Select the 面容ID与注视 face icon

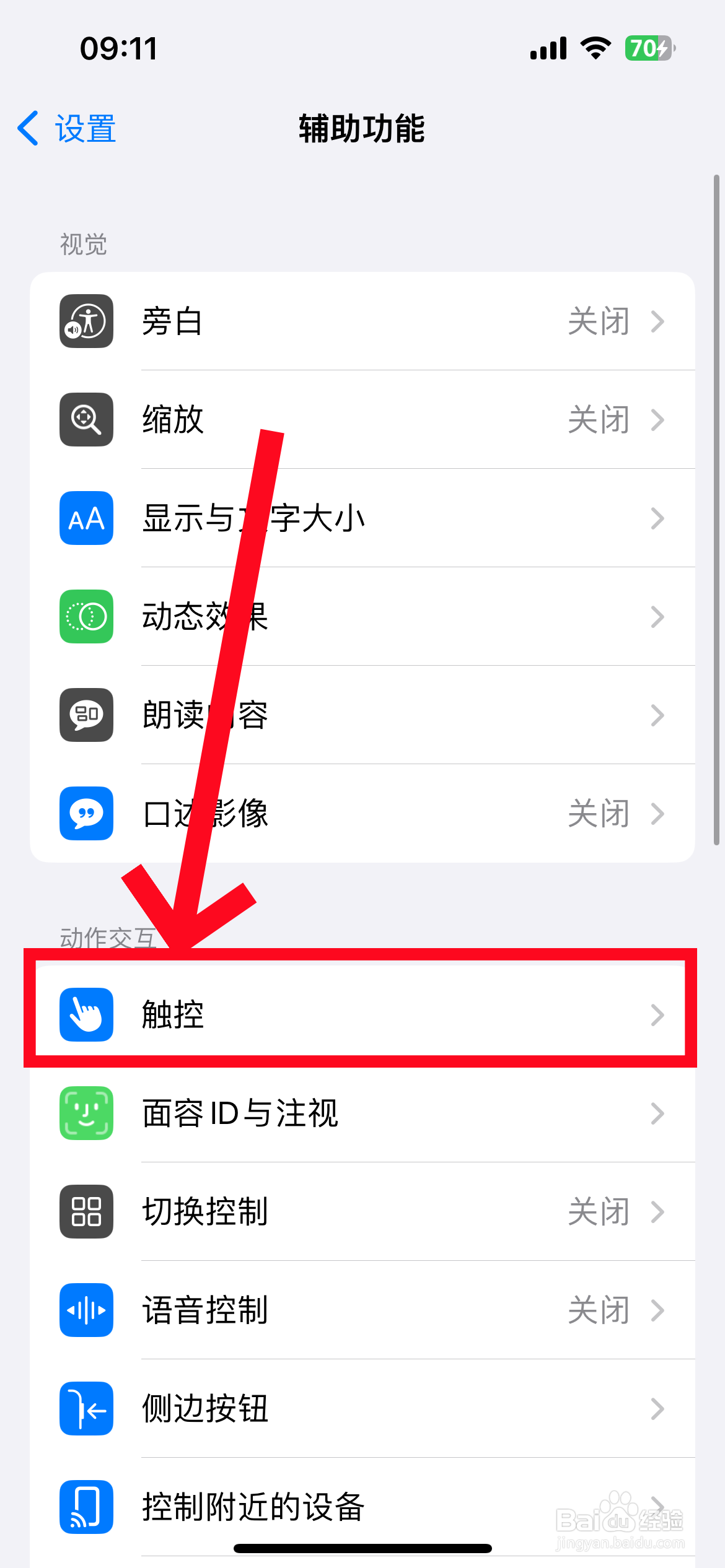86,1113
